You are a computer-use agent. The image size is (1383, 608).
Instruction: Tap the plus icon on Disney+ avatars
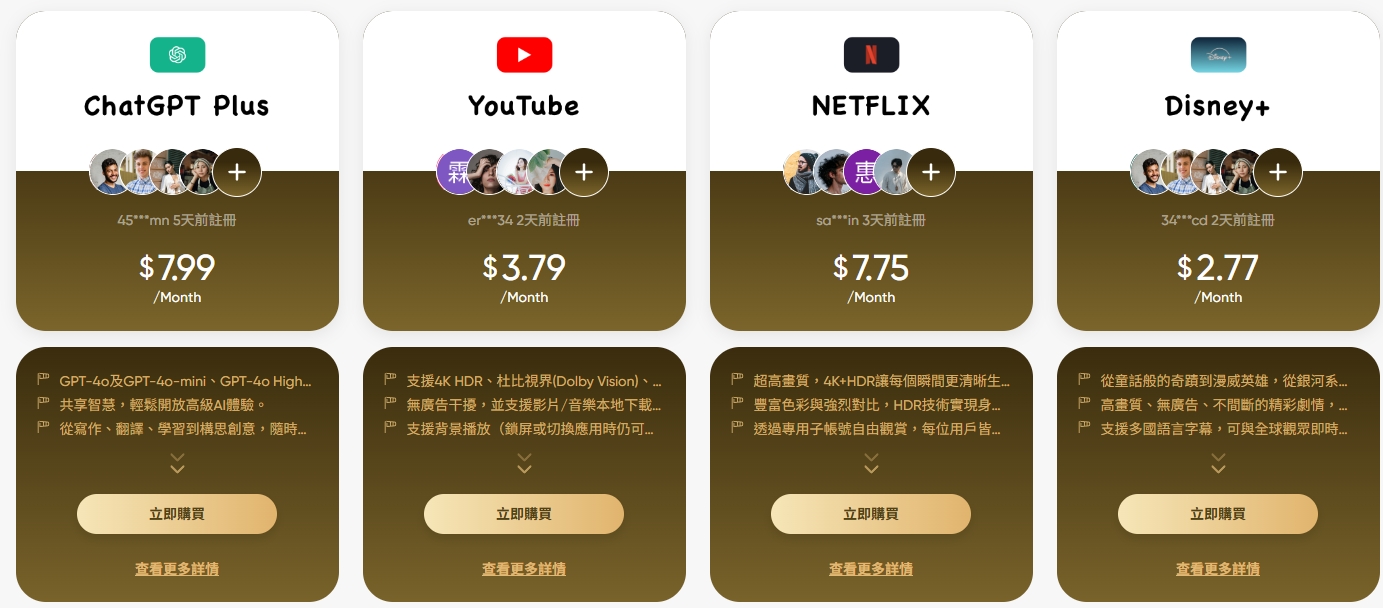[1278, 172]
